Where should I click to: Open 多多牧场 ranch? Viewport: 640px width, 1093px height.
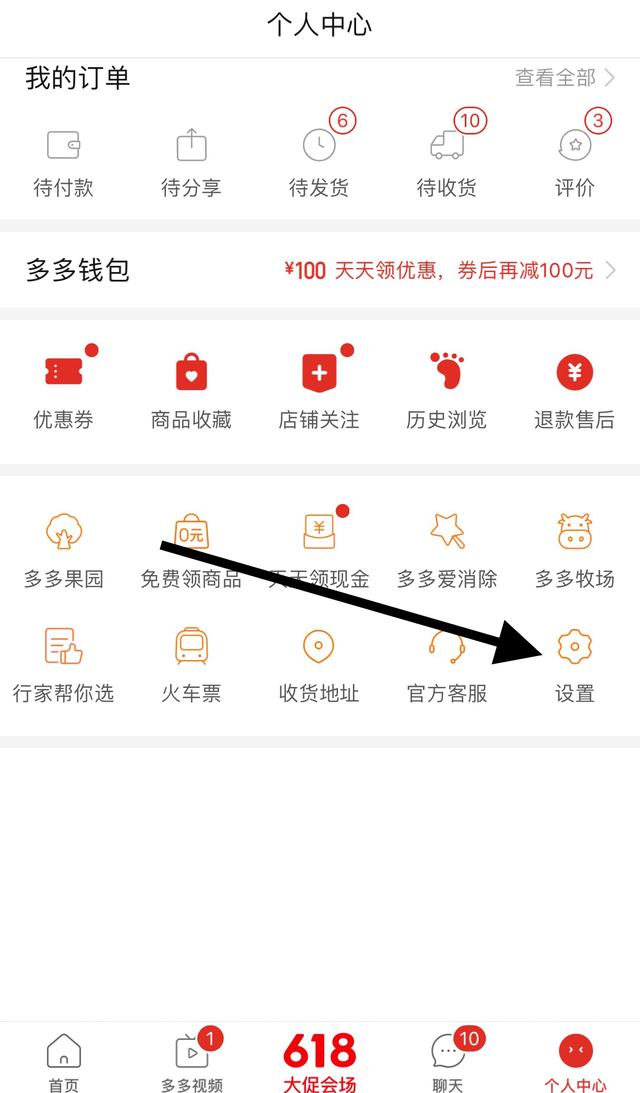pos(575,548)
